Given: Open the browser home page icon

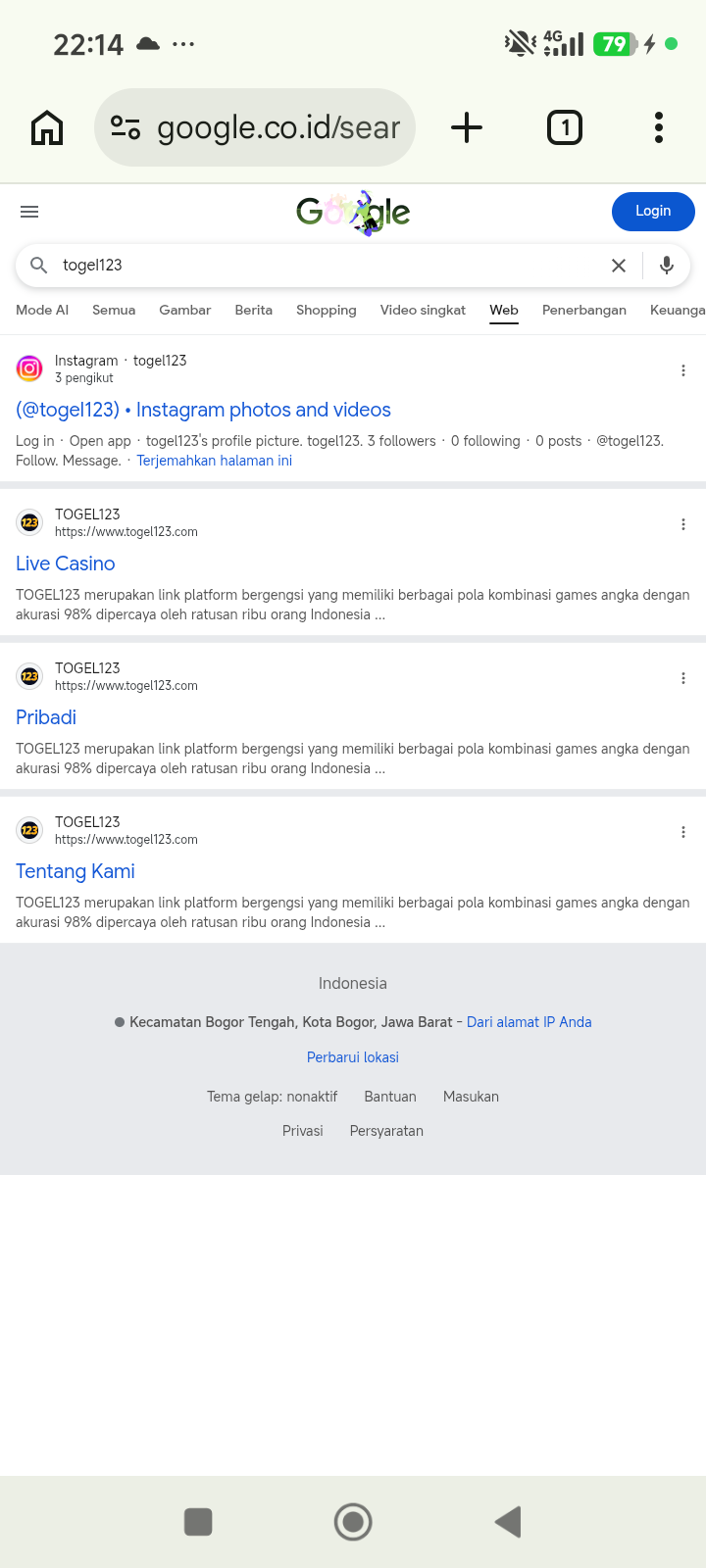Looking at the screenshot, I should tap(47, 127).
